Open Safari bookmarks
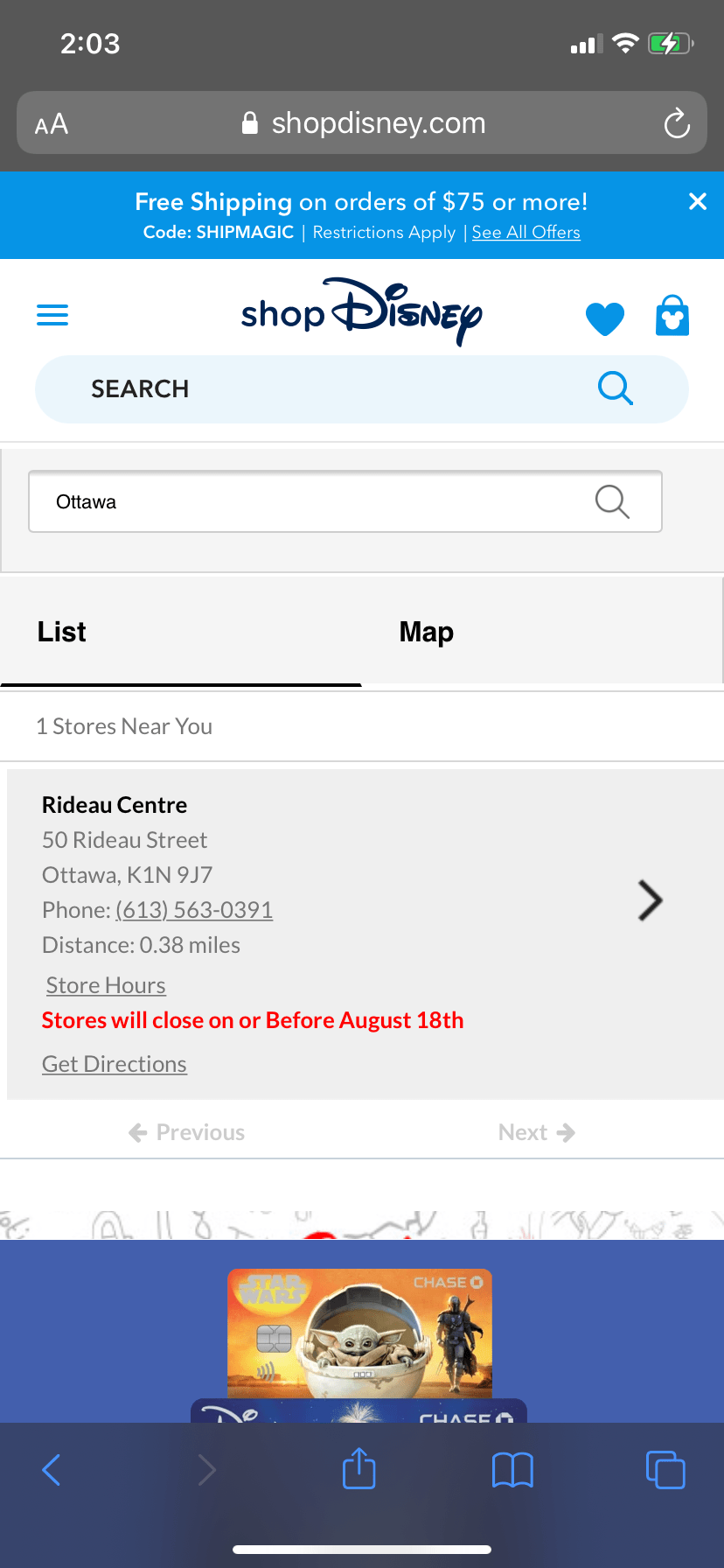The height and width of the screenshot is (1568, 724). [x=512, y=1469]
